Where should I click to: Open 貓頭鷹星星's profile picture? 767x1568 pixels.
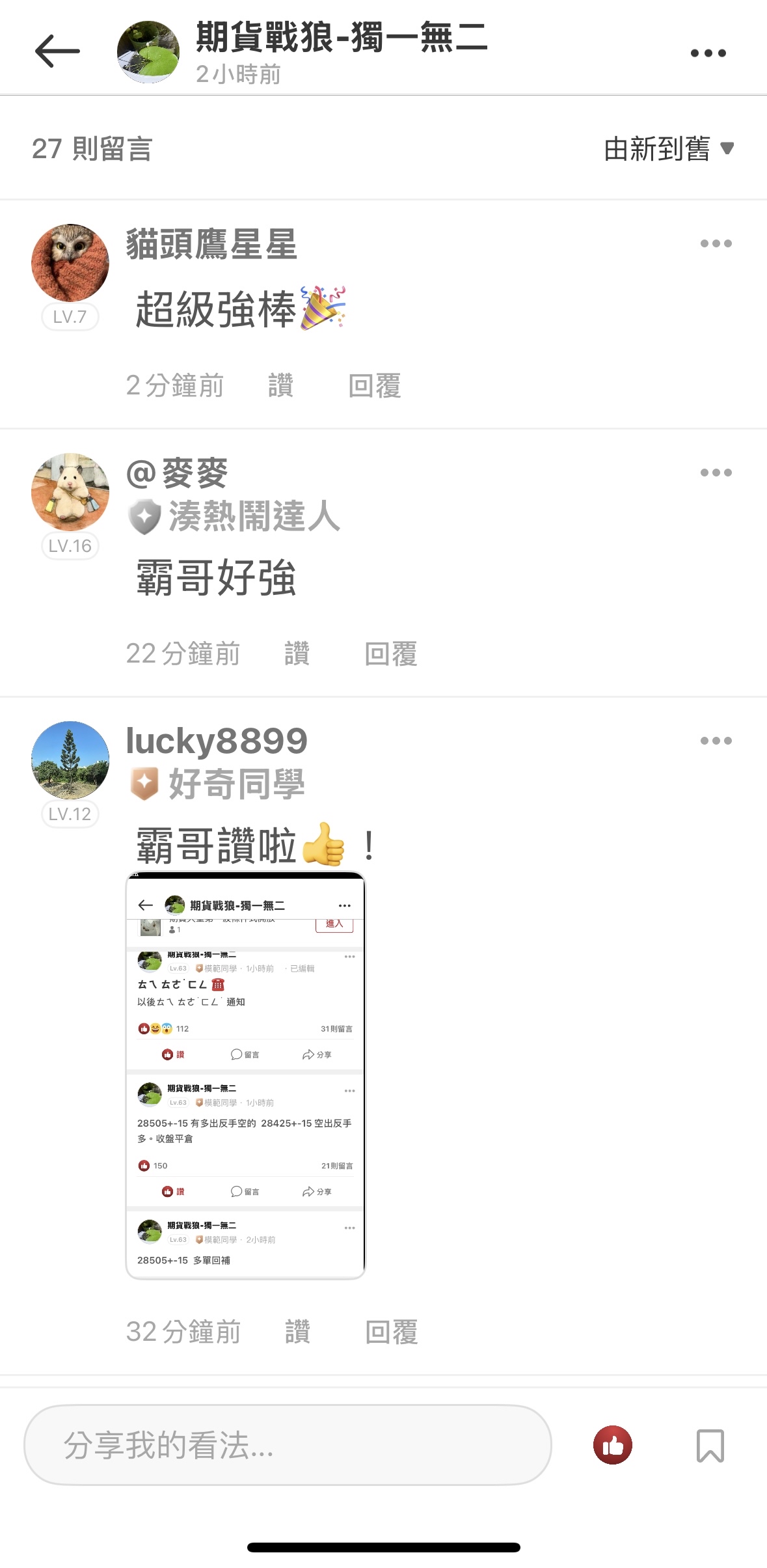coord(70,263)
